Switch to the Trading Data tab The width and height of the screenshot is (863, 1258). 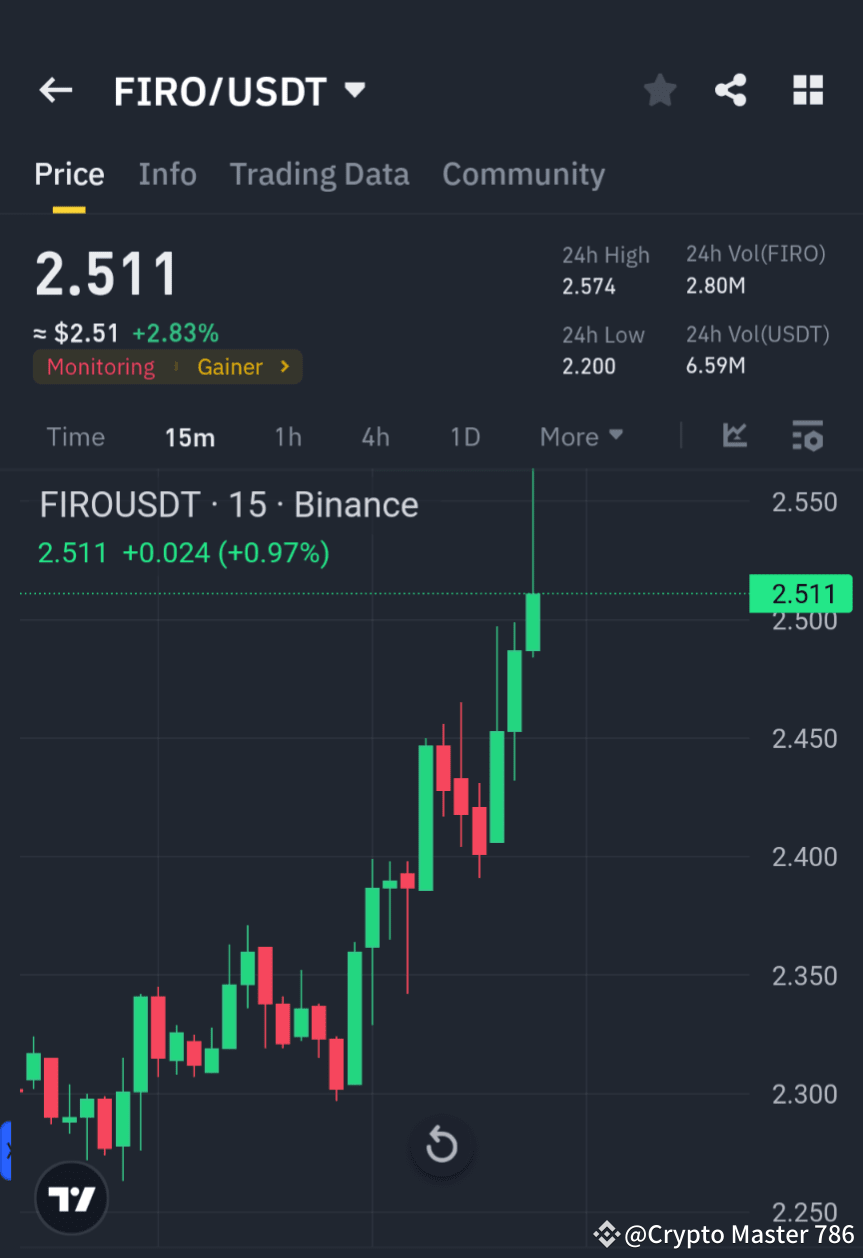tap(319, 174)
